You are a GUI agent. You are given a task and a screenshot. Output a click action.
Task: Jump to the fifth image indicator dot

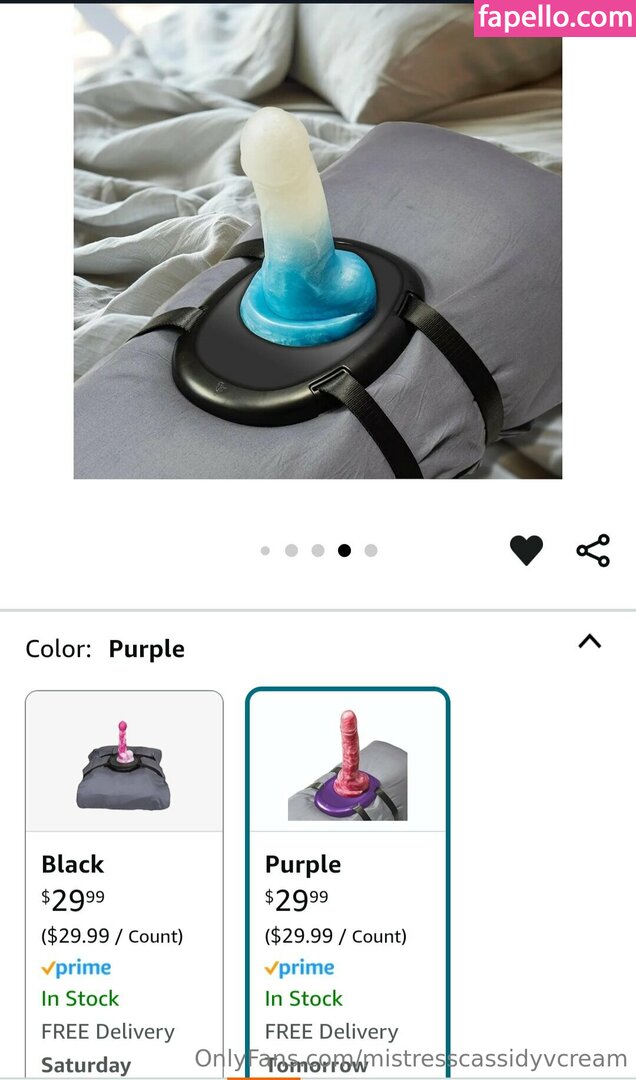(371, 550)
